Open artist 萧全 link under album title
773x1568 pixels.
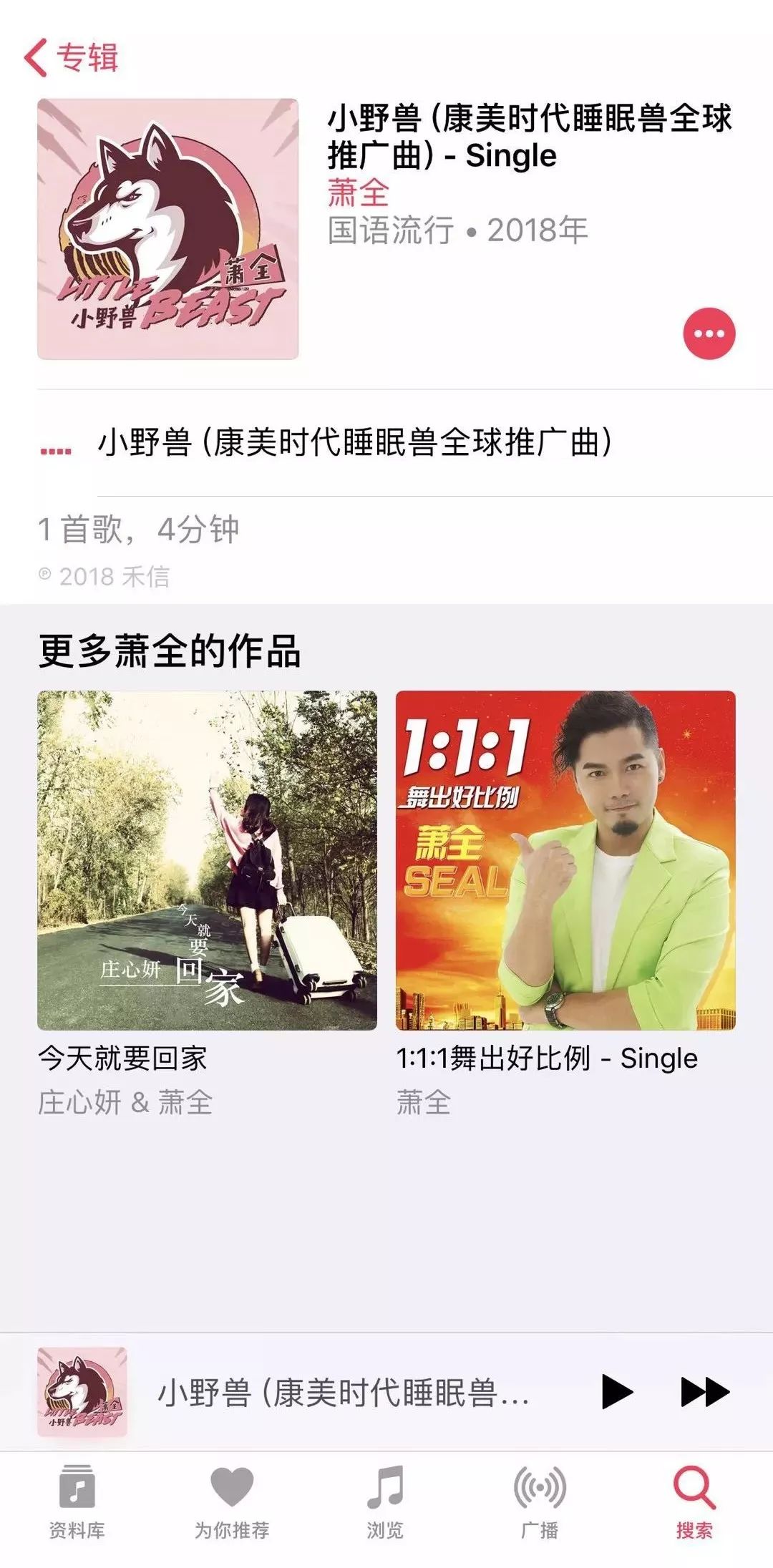point(359,193)
